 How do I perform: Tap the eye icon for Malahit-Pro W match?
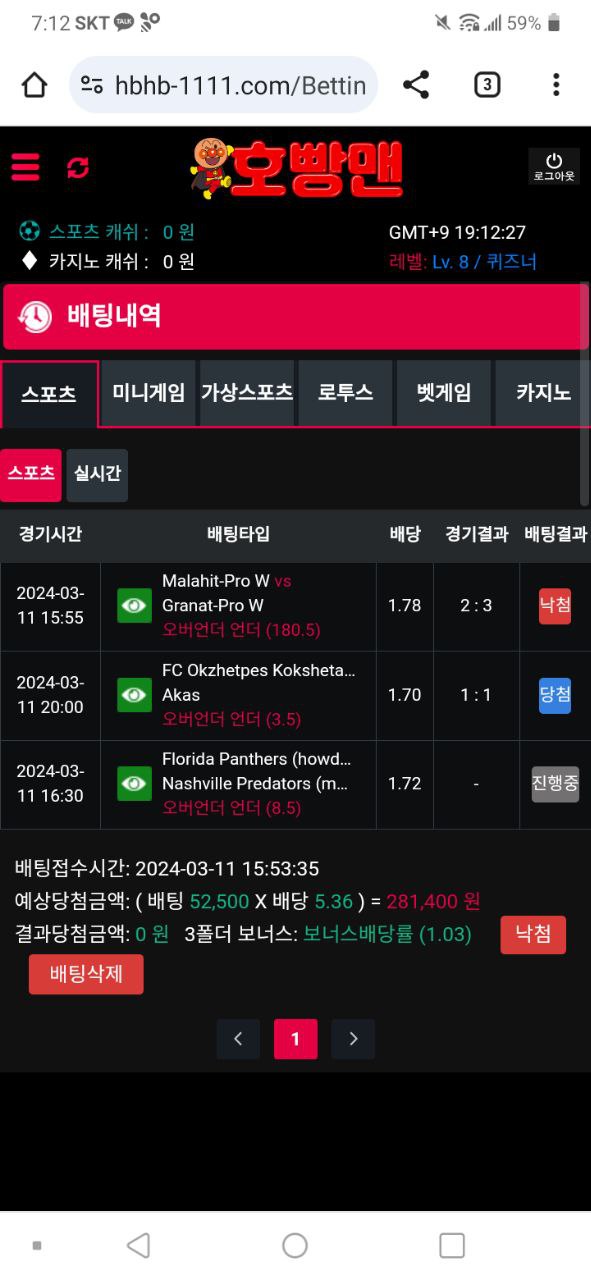click(x=134, y=606)
